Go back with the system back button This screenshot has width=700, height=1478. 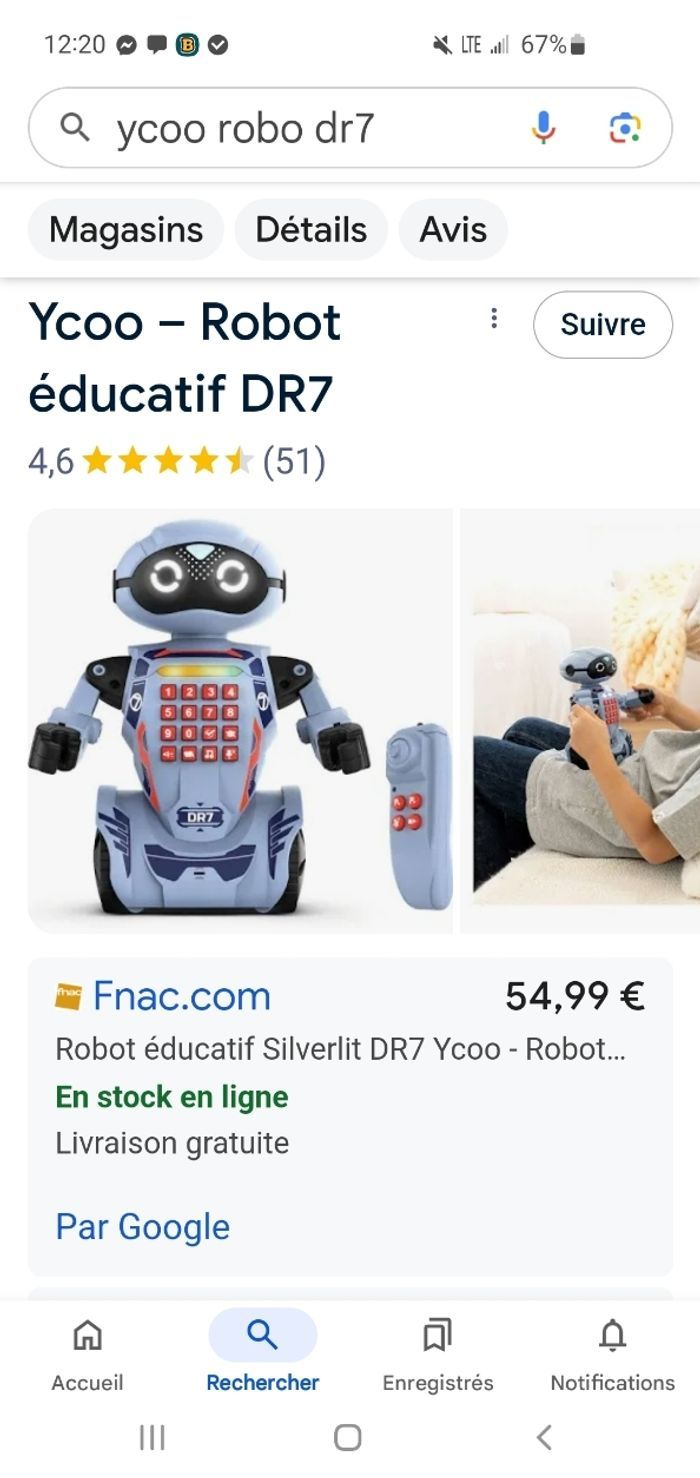click(544, 1438)
